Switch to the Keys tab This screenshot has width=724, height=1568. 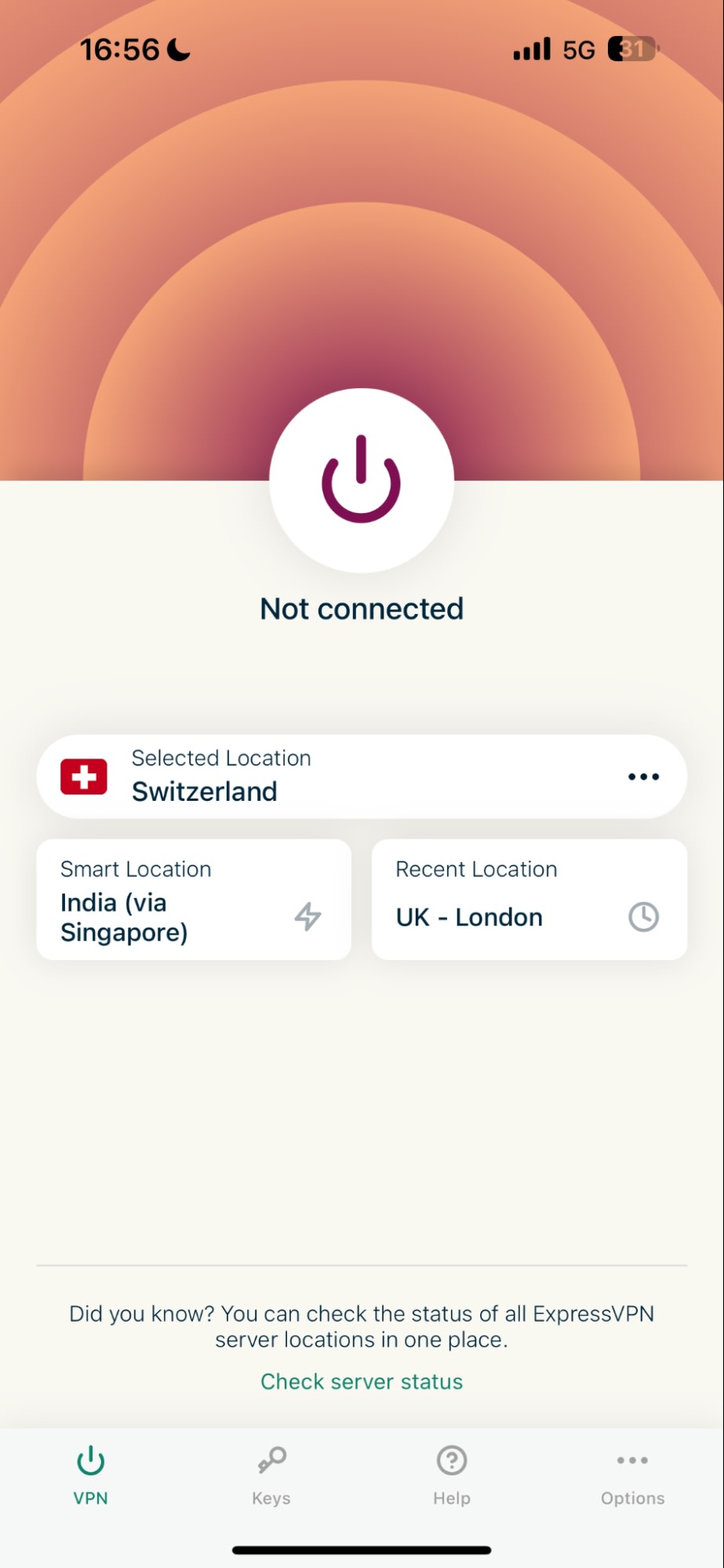point(271,1475)
